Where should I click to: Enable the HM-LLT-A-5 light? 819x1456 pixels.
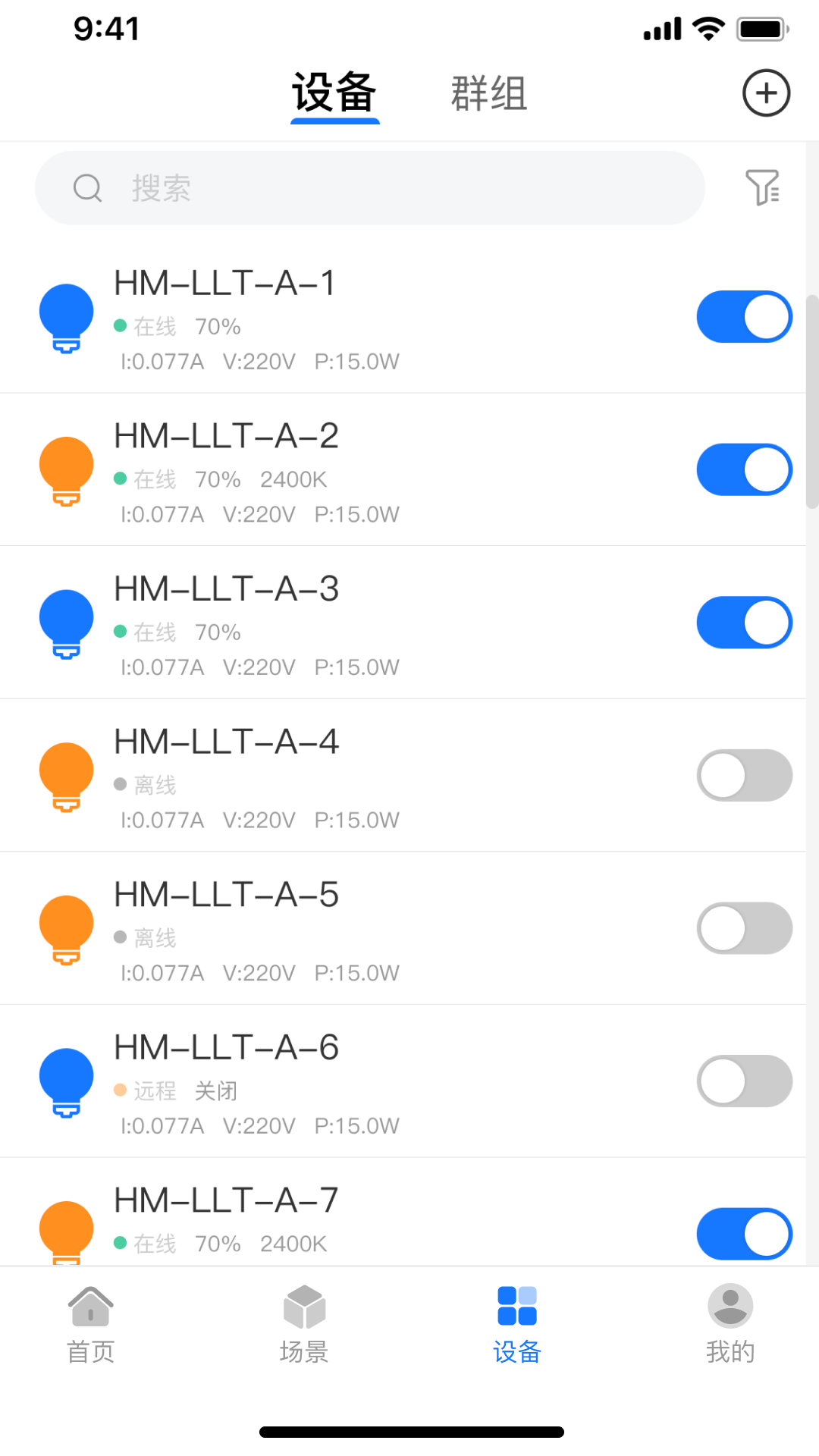pos(744,928)
